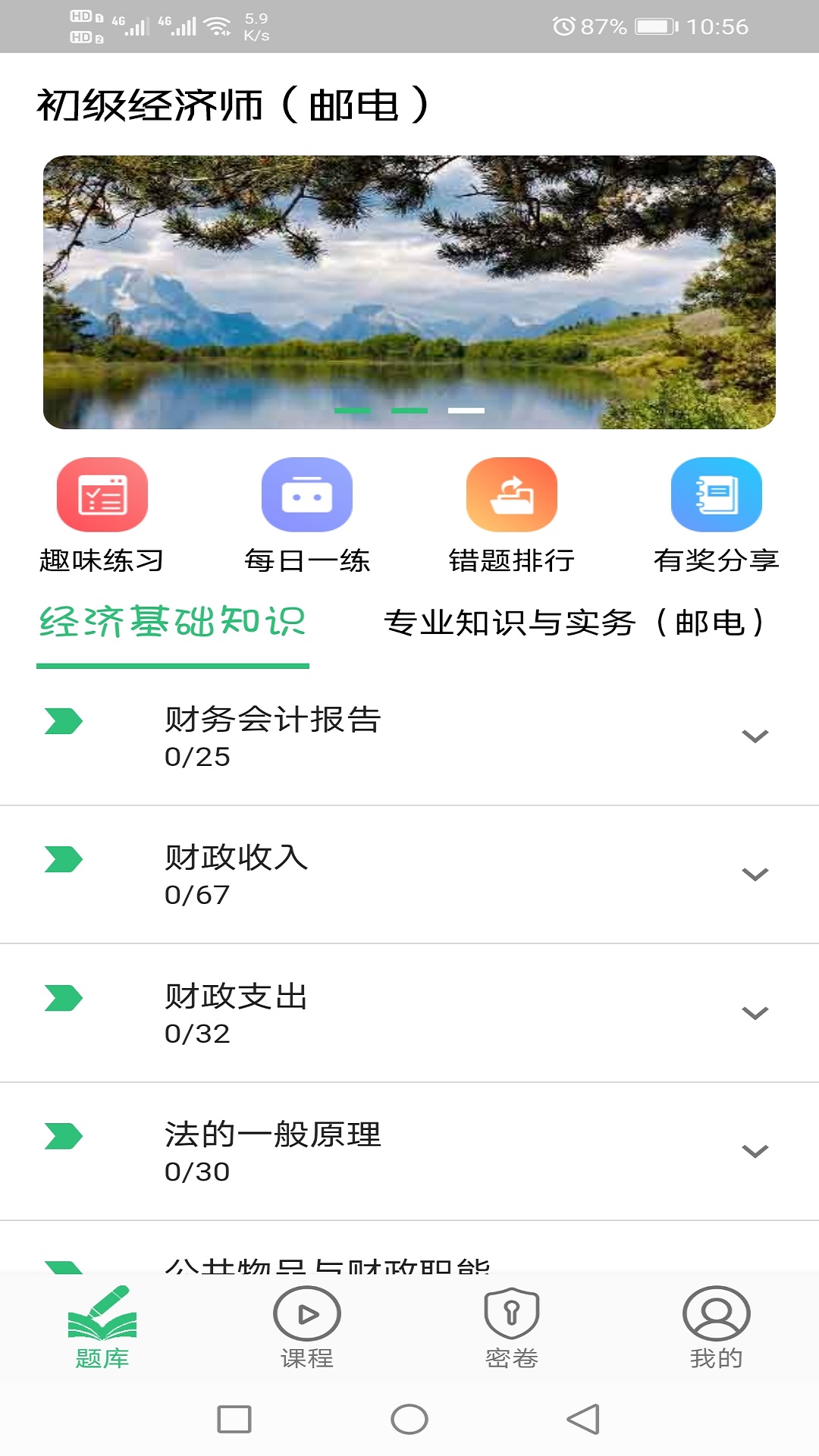The width and height of the screenshot is (819, 1456).
Task: Switch to the 专业知识与实务（邮电）tab
Action: (576, 623)
